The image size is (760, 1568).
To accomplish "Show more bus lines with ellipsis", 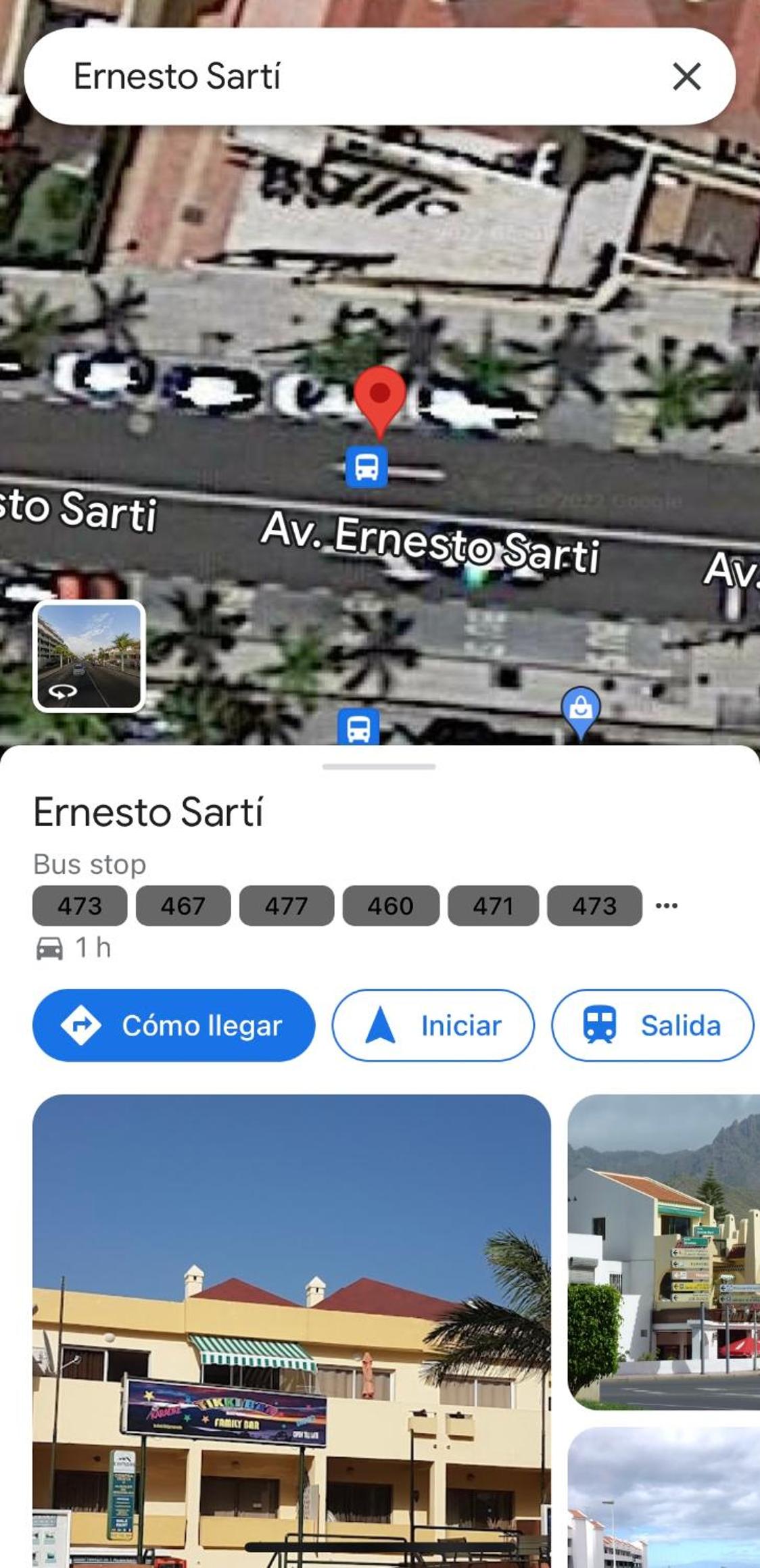I will (667, 906).
